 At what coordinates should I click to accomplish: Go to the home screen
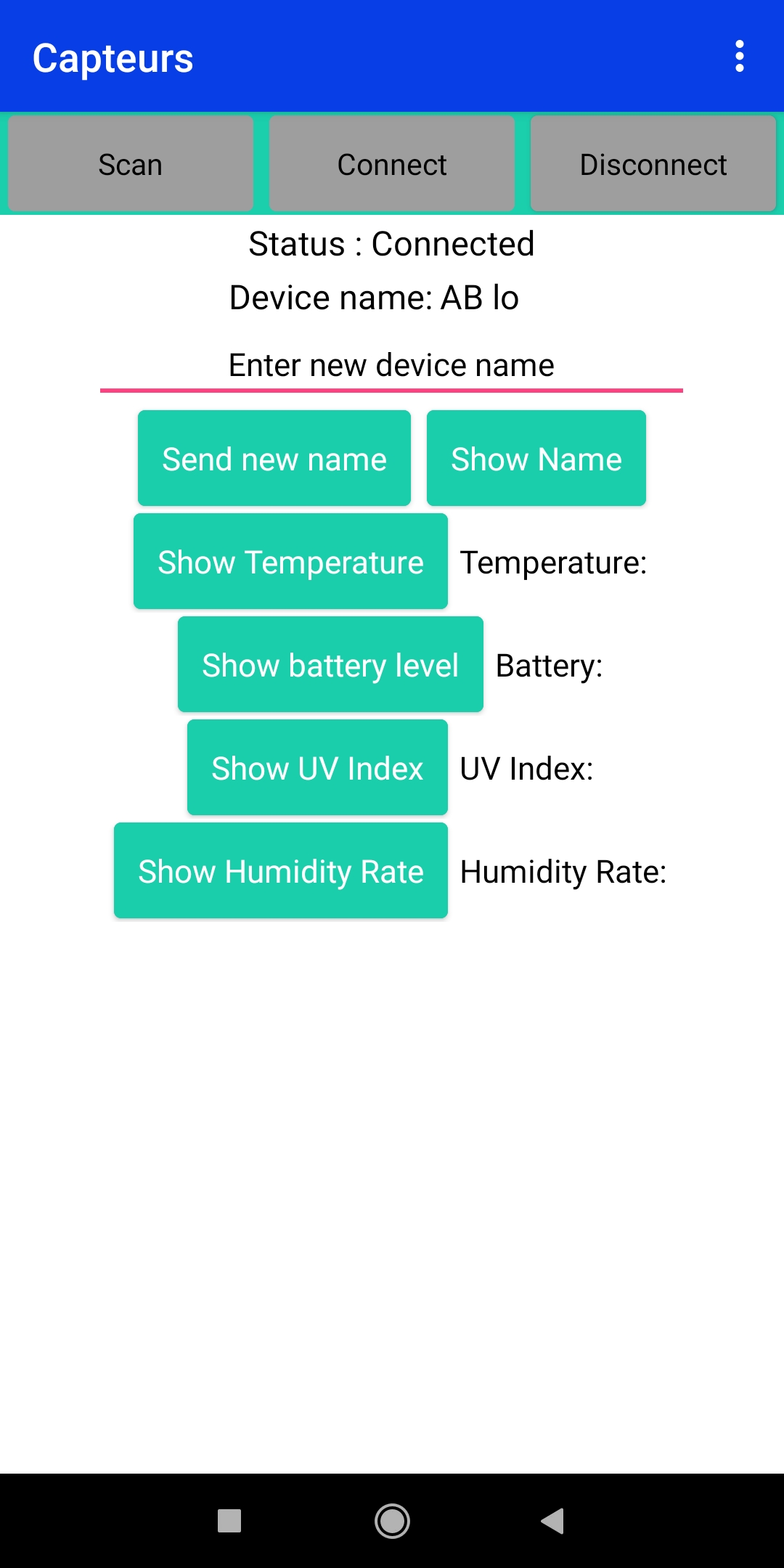(392, 1521)
